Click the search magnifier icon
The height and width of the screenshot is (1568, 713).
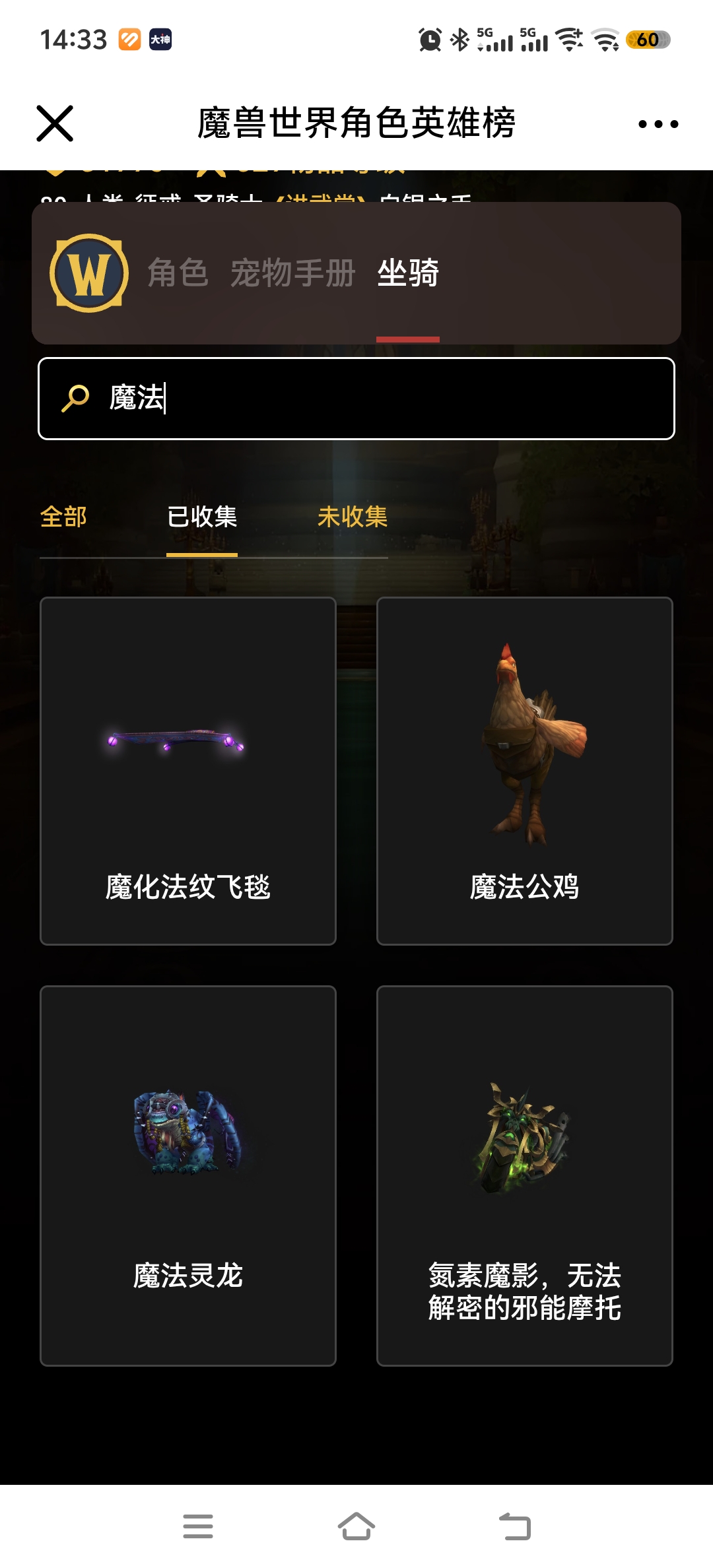click(x=75, y=397)
